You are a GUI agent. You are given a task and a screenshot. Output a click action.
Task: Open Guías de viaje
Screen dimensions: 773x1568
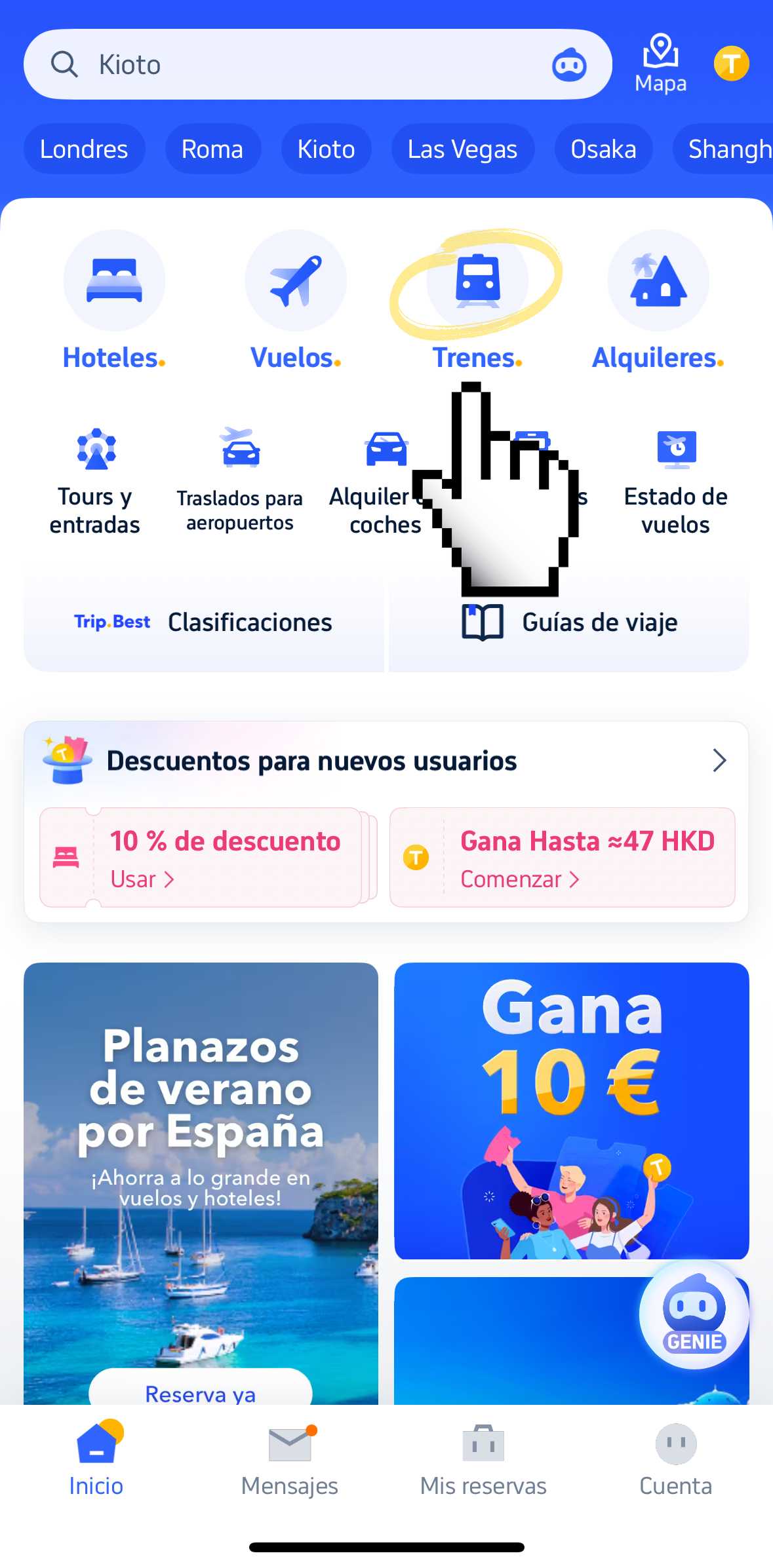point(569,622)
